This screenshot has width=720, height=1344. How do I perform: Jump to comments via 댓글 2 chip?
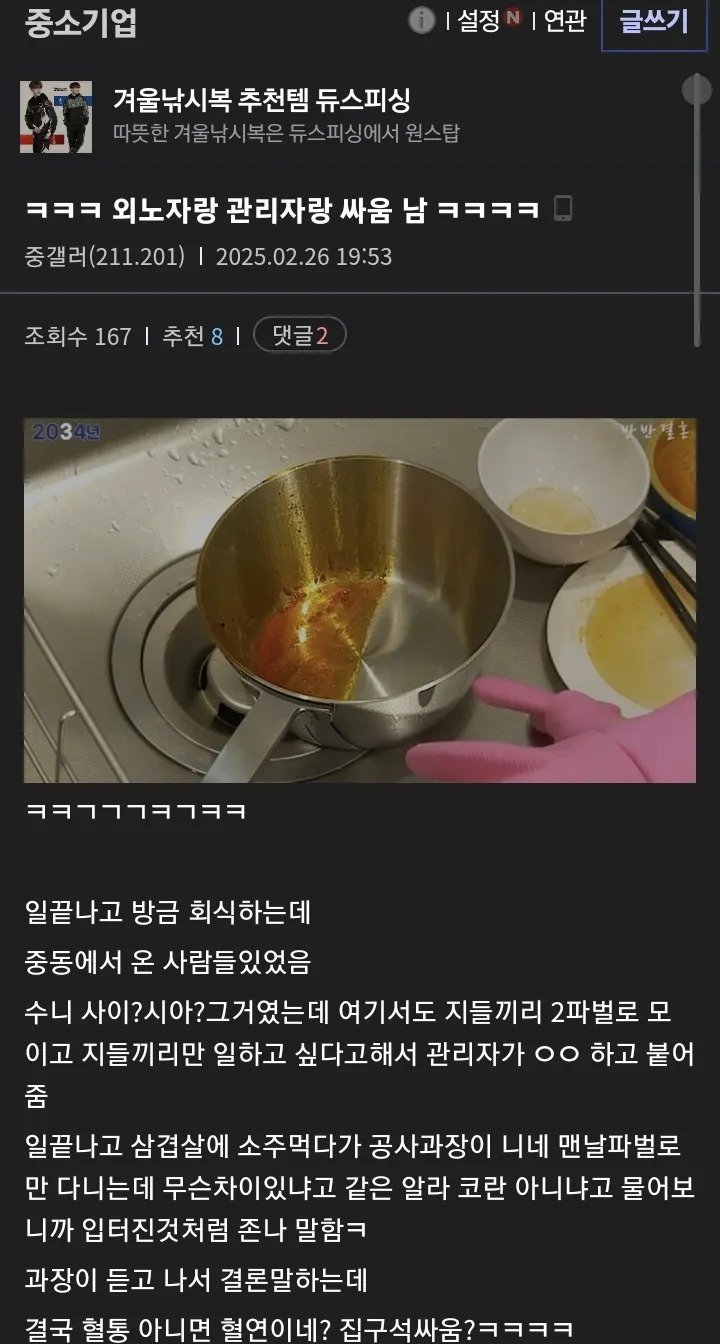pos(300,335)
